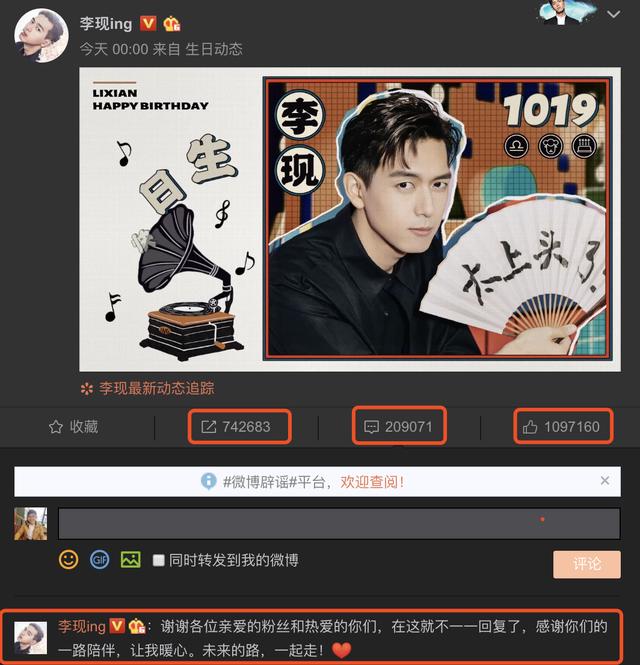Open the post options dropdown arrow
The width and height of the screenshot is (640, 665).
coord(613,14)
